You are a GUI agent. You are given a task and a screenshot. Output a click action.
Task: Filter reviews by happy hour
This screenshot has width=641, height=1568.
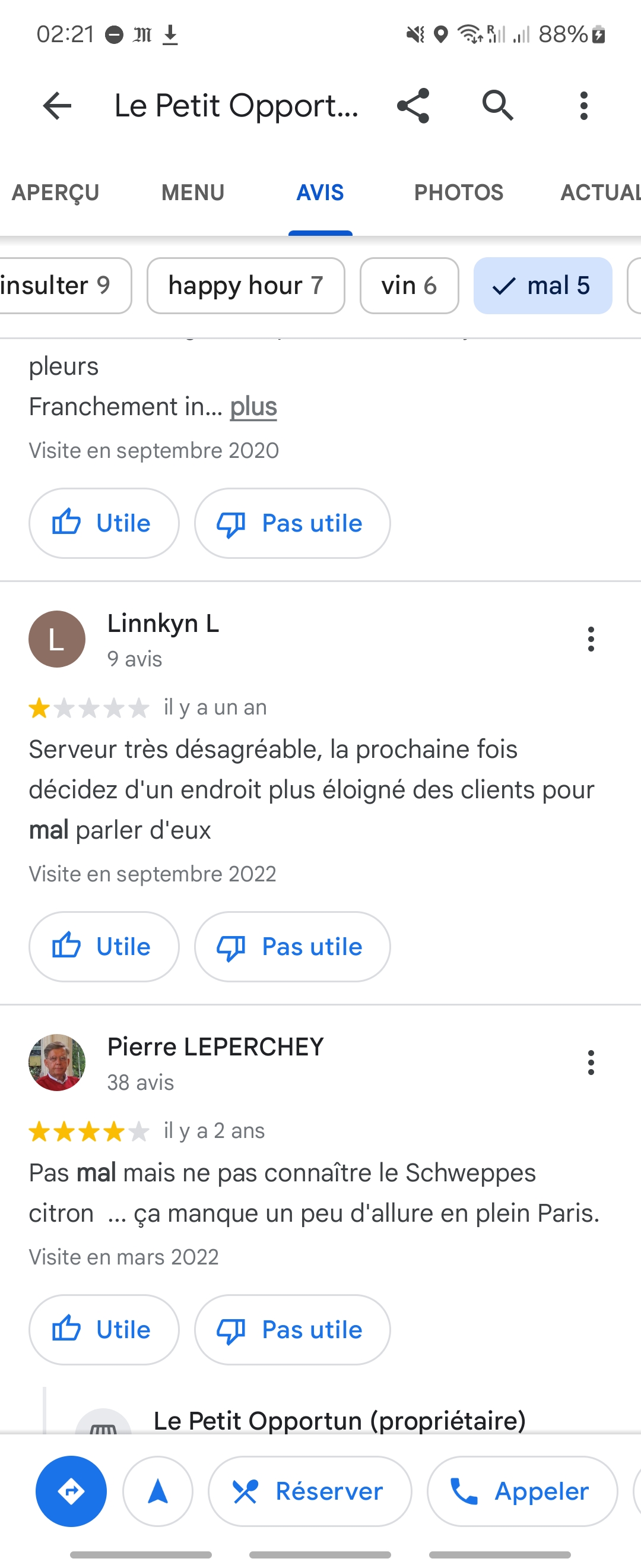click(x=246, y=286)
